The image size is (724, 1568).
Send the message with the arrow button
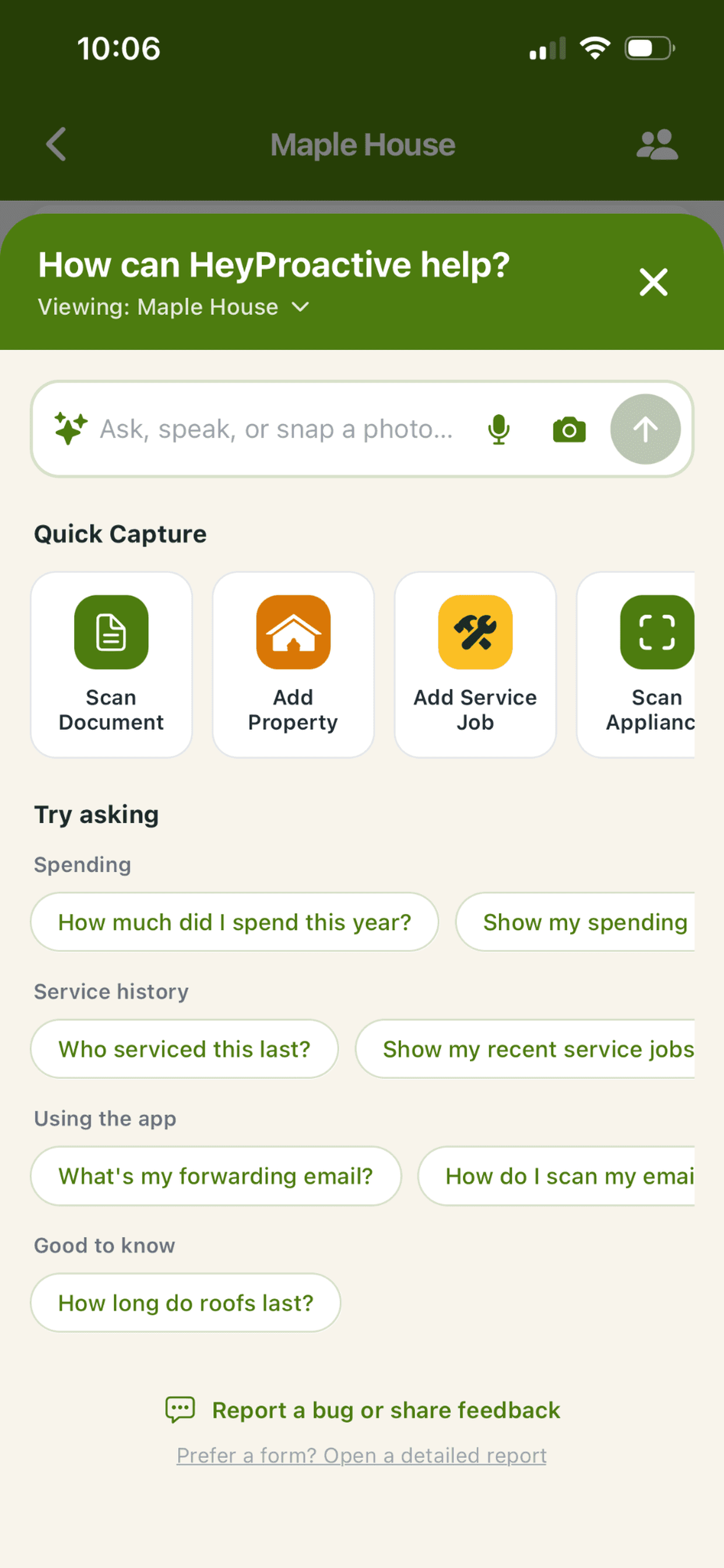tap(645, 429)
